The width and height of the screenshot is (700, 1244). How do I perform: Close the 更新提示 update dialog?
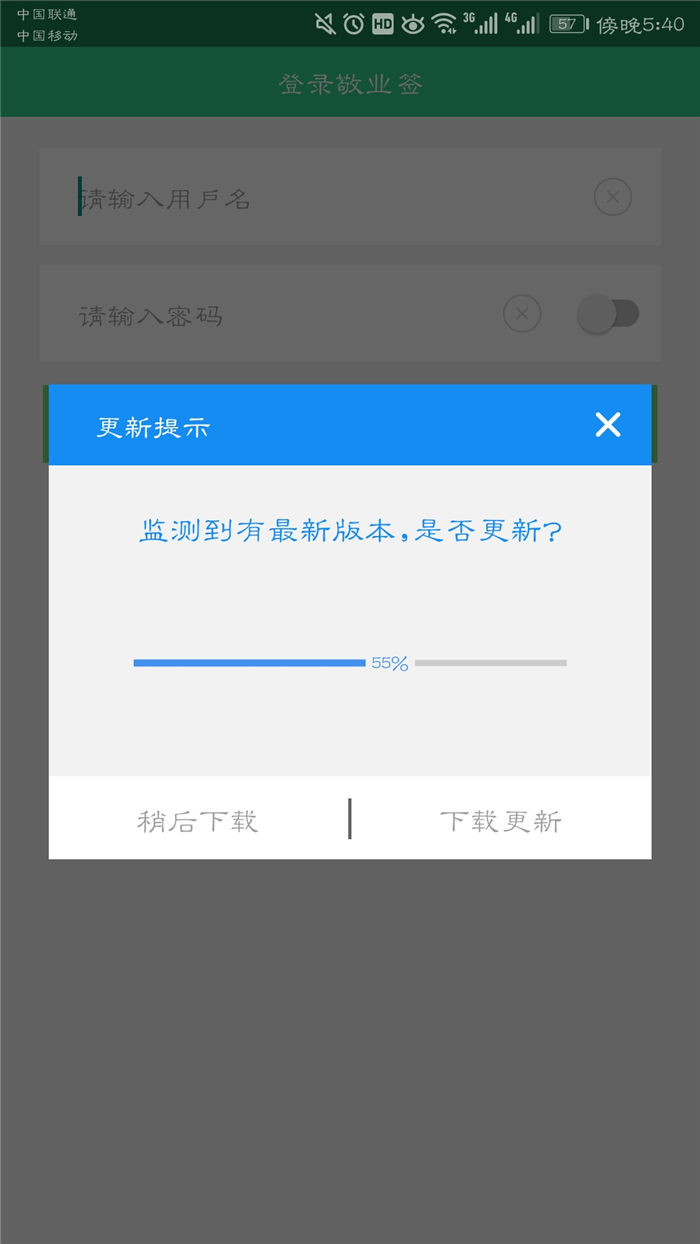608,425
